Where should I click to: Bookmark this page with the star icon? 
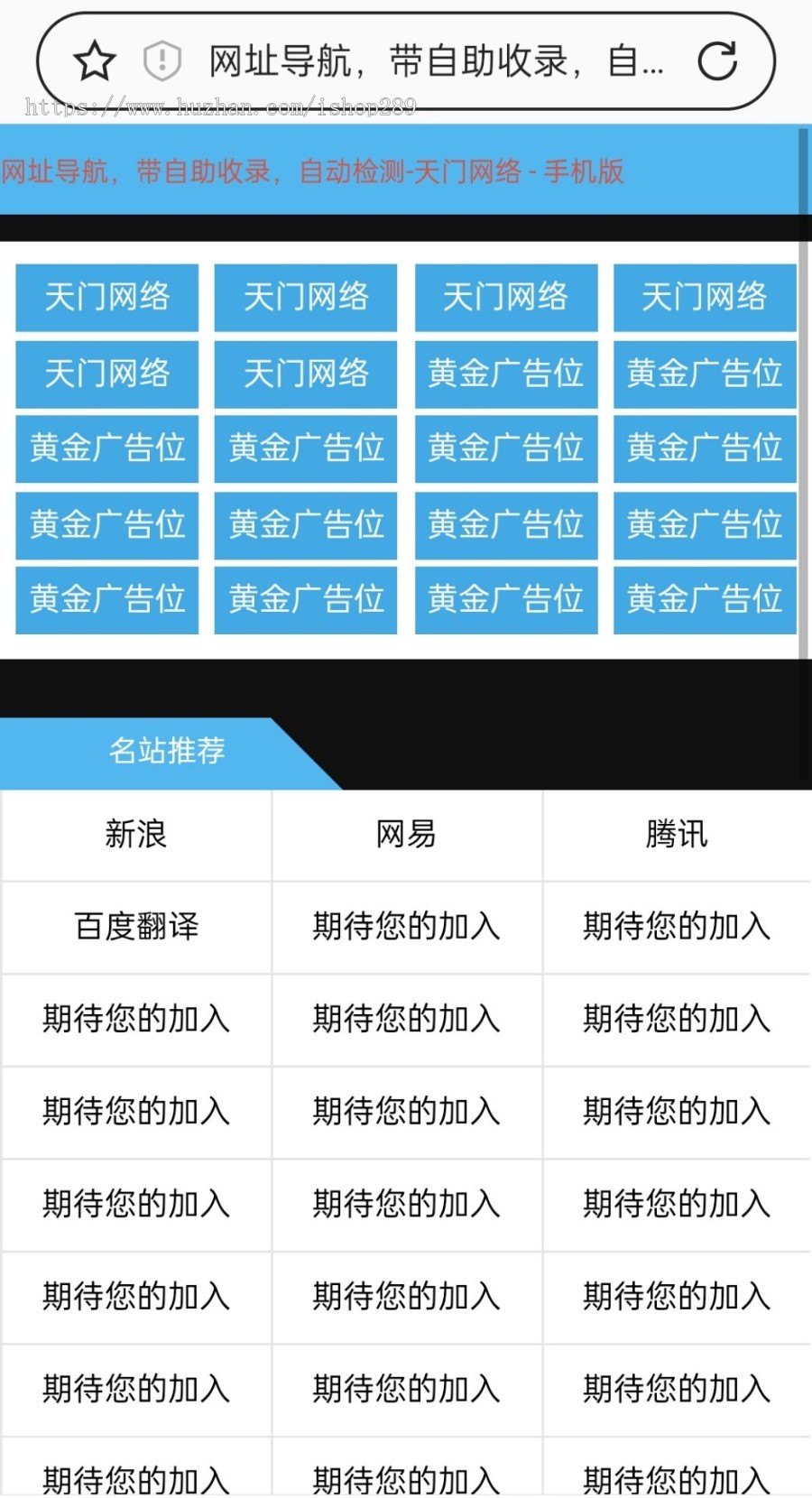click(x=94, y=61)
